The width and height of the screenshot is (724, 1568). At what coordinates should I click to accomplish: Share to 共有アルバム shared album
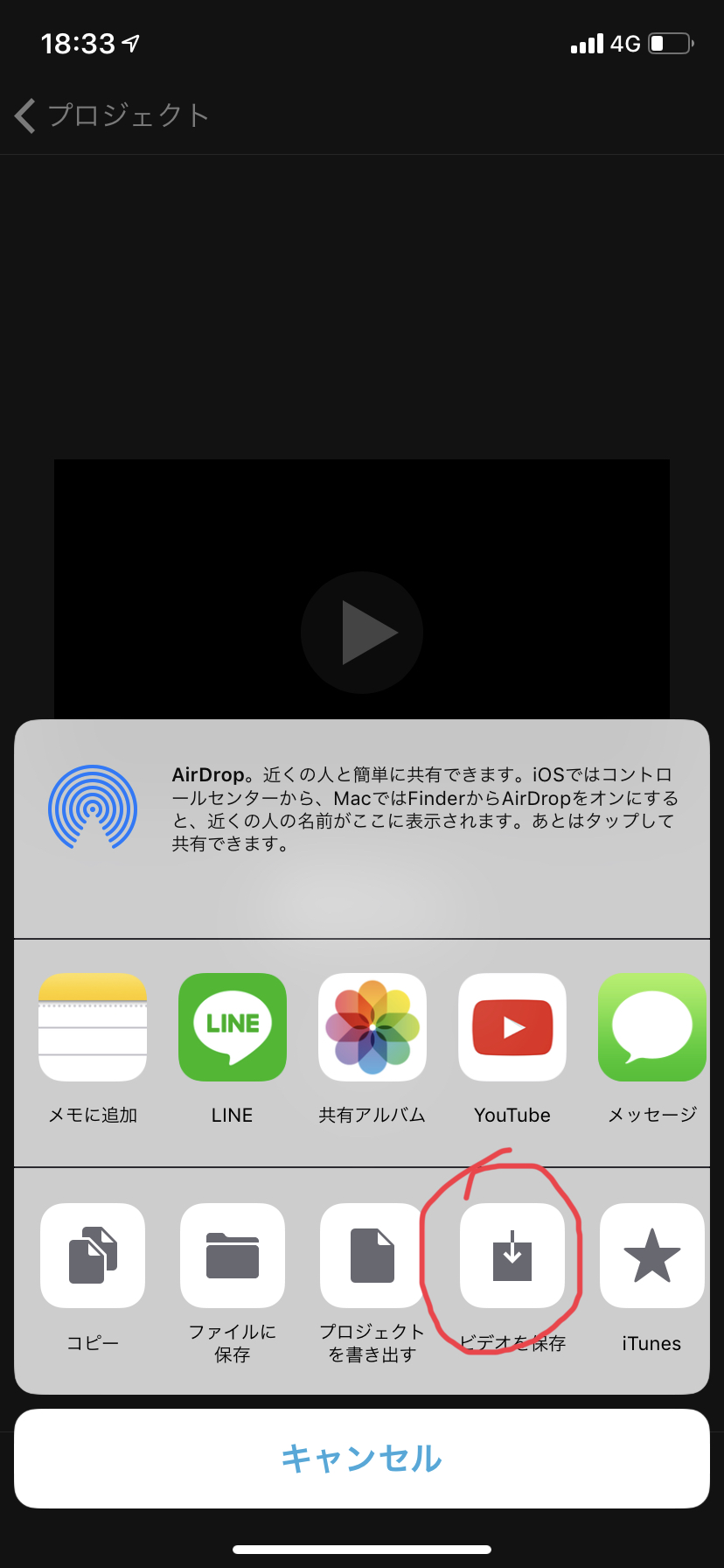tap(372, 1027)
